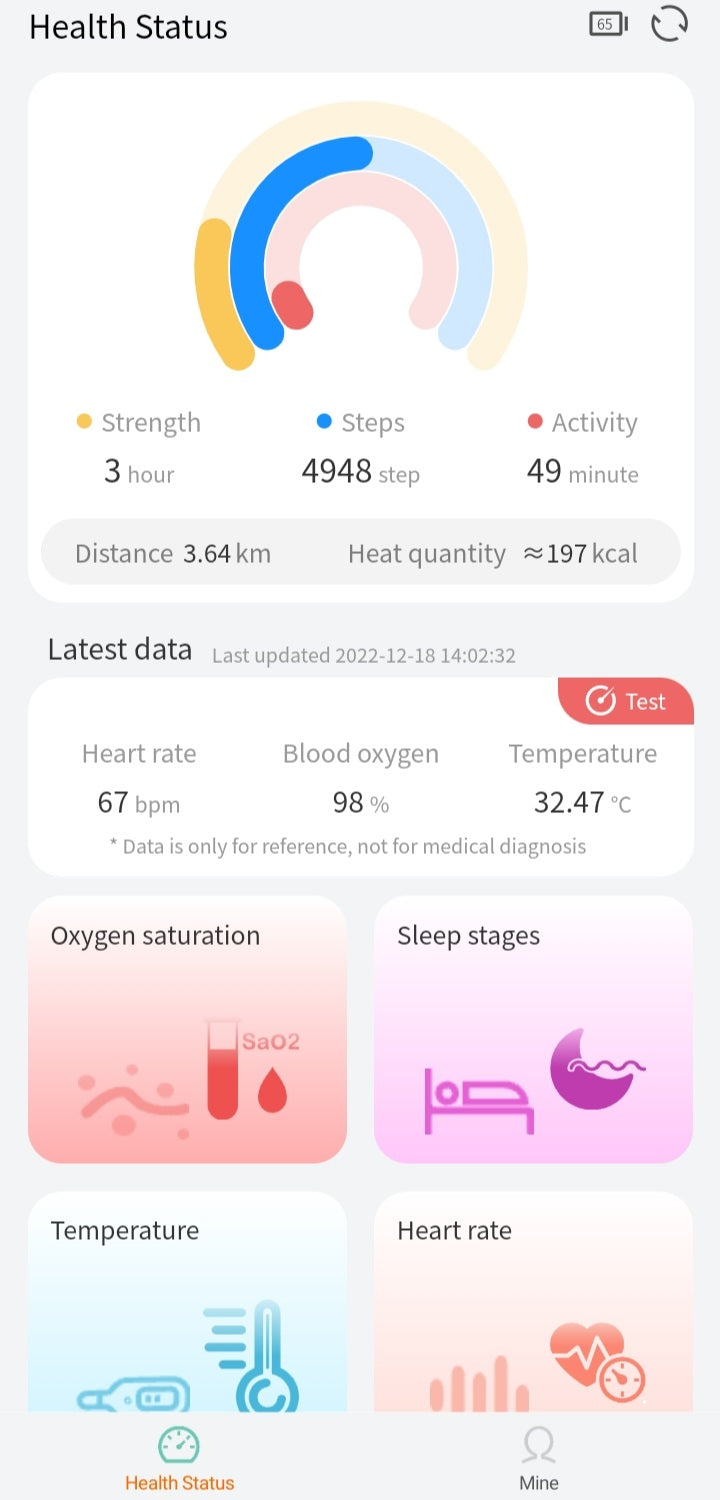Tap the device battery icon showing 65
The height and width of the screenshot is (1500, 720).
point(607,23)
